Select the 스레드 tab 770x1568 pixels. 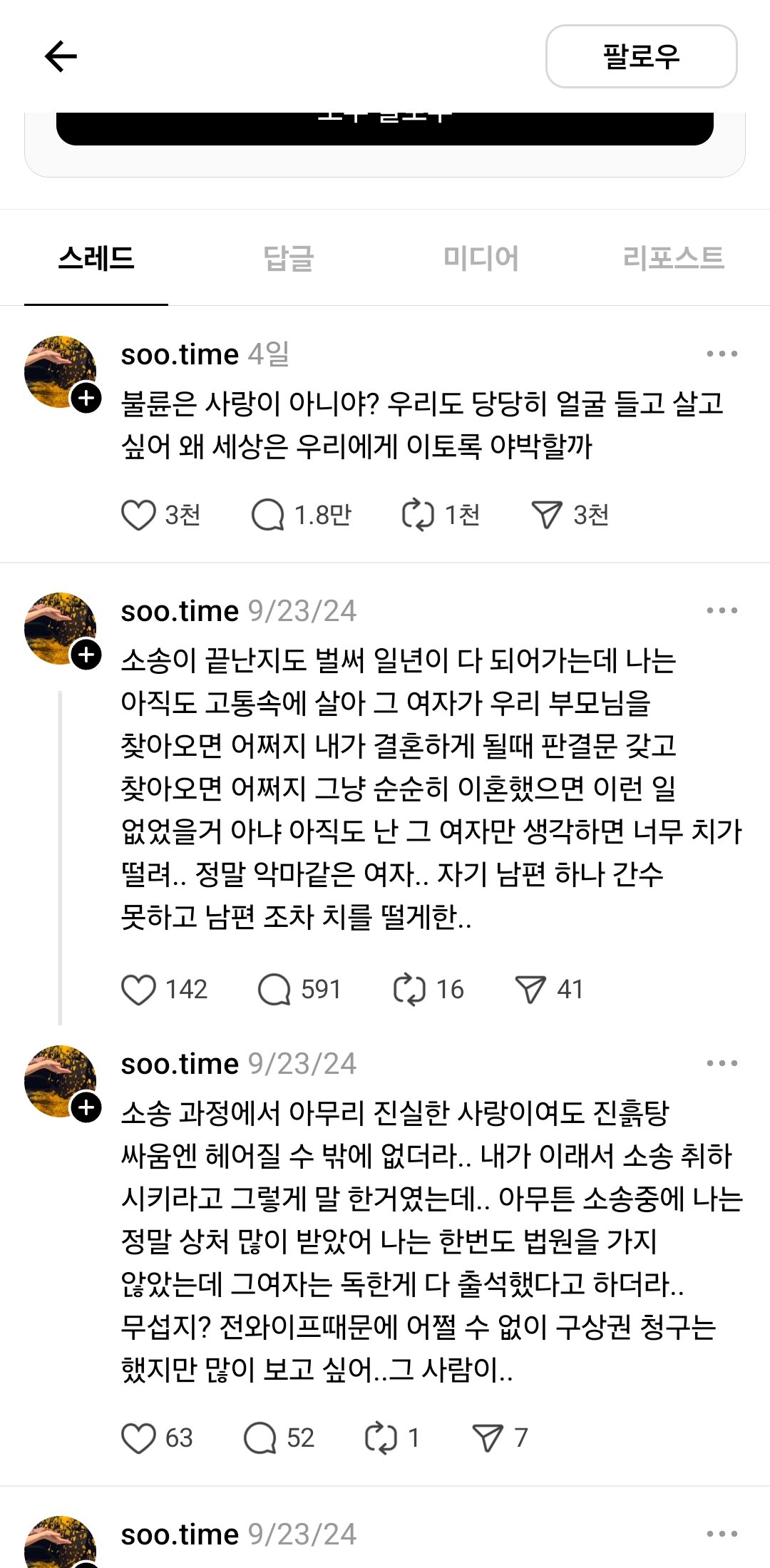tap(96, 258)
